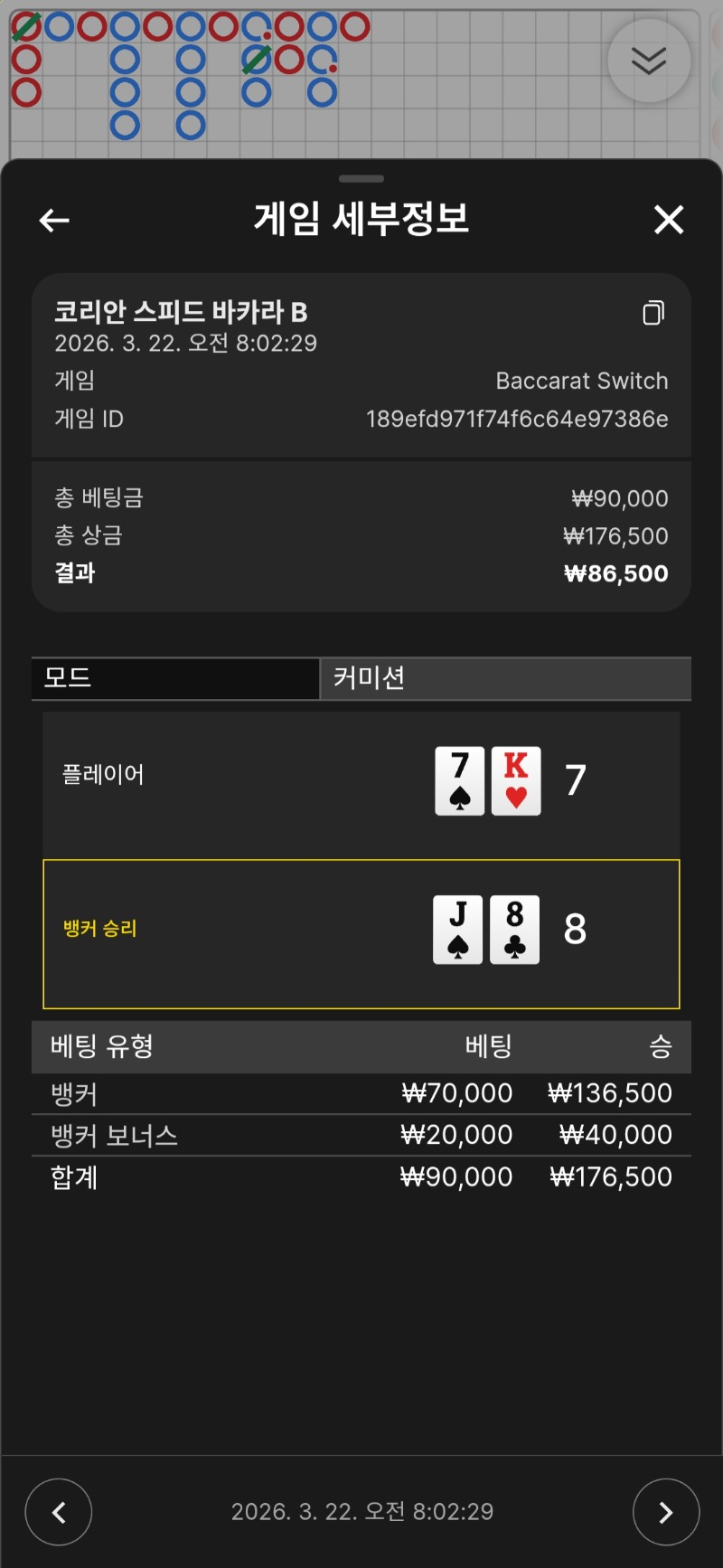Go back using the header arrow
The image size is (723, 1568).
tap(54, 220)
